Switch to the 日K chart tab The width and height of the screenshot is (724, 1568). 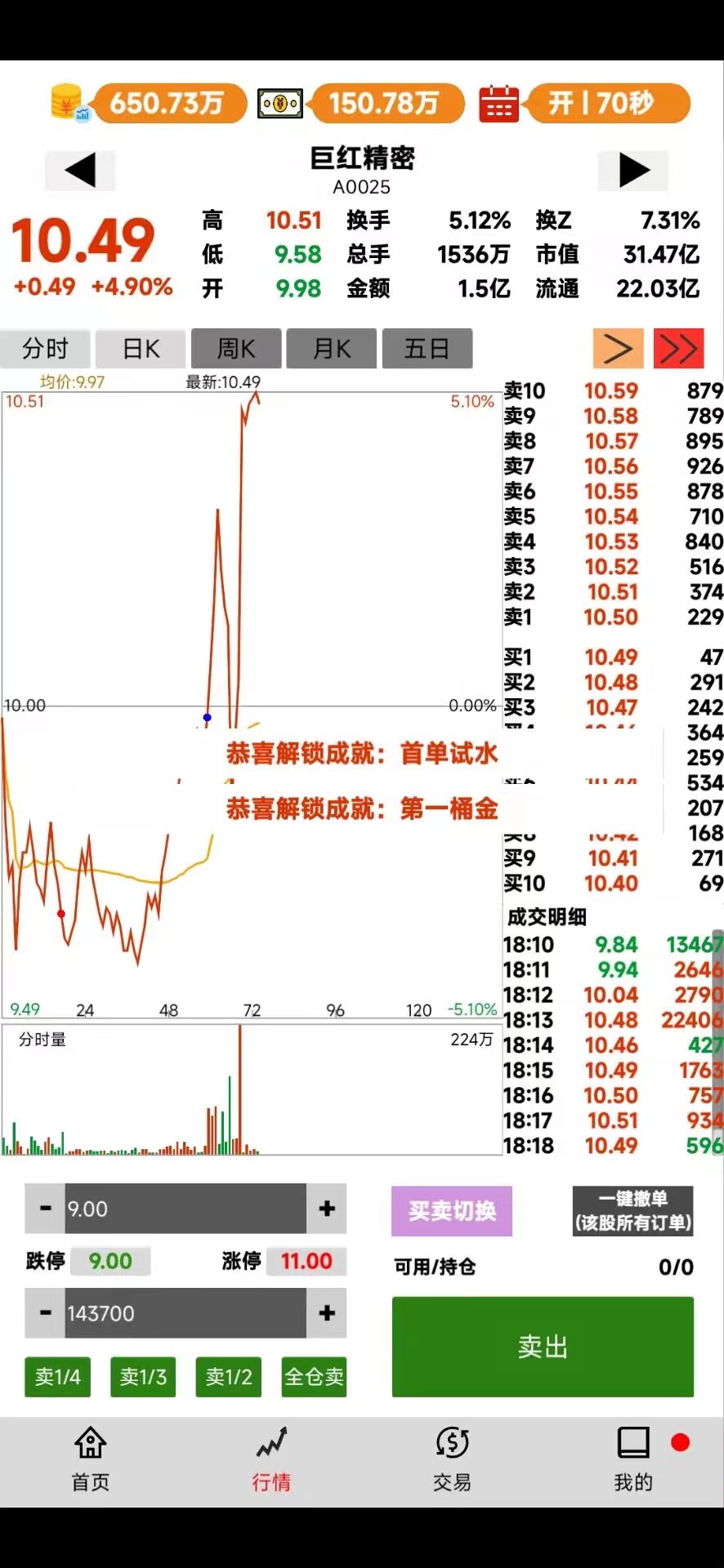pyautogui.click(x=141, y=349)
